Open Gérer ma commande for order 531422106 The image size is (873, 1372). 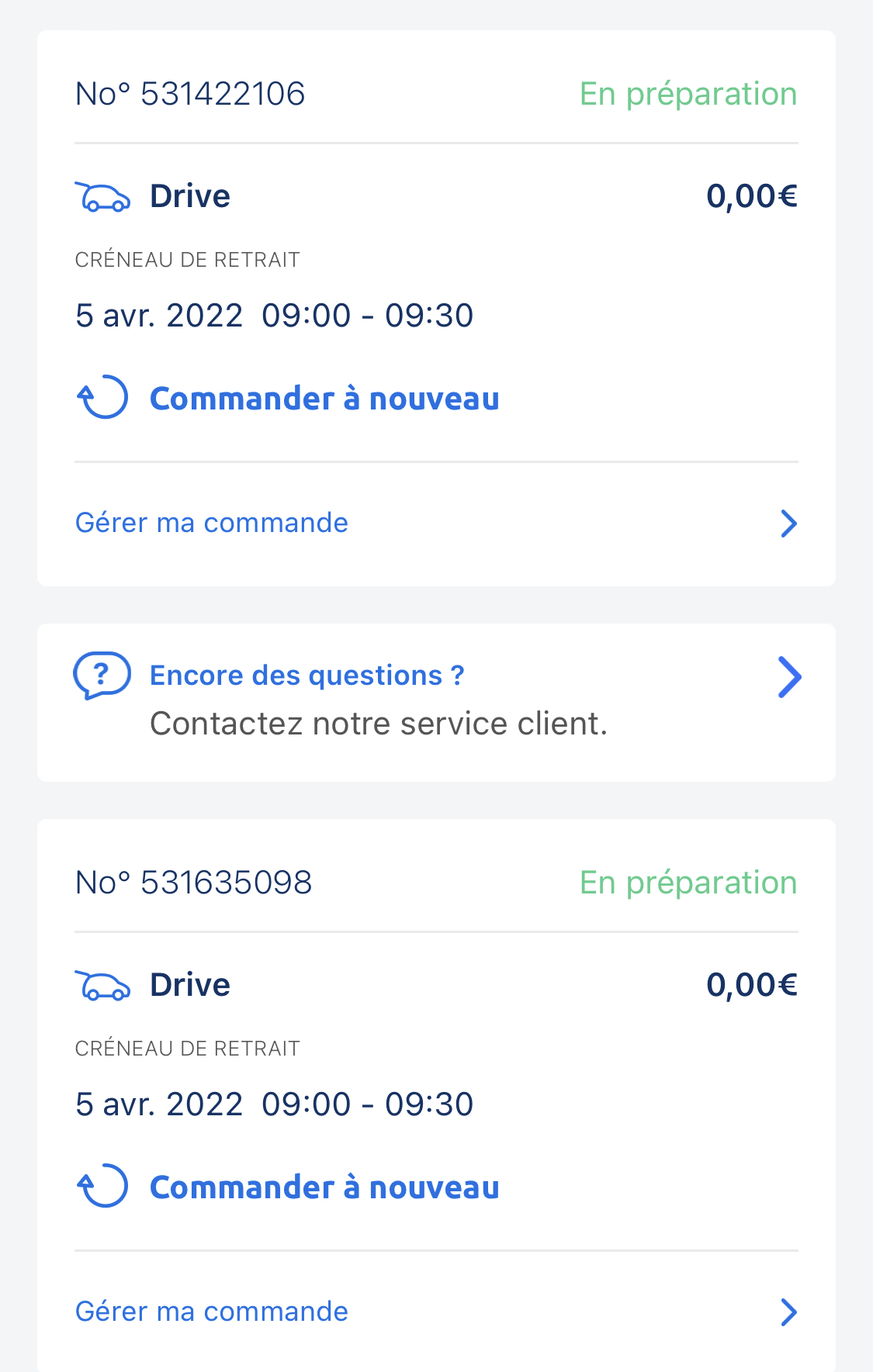tap(435, 524)
